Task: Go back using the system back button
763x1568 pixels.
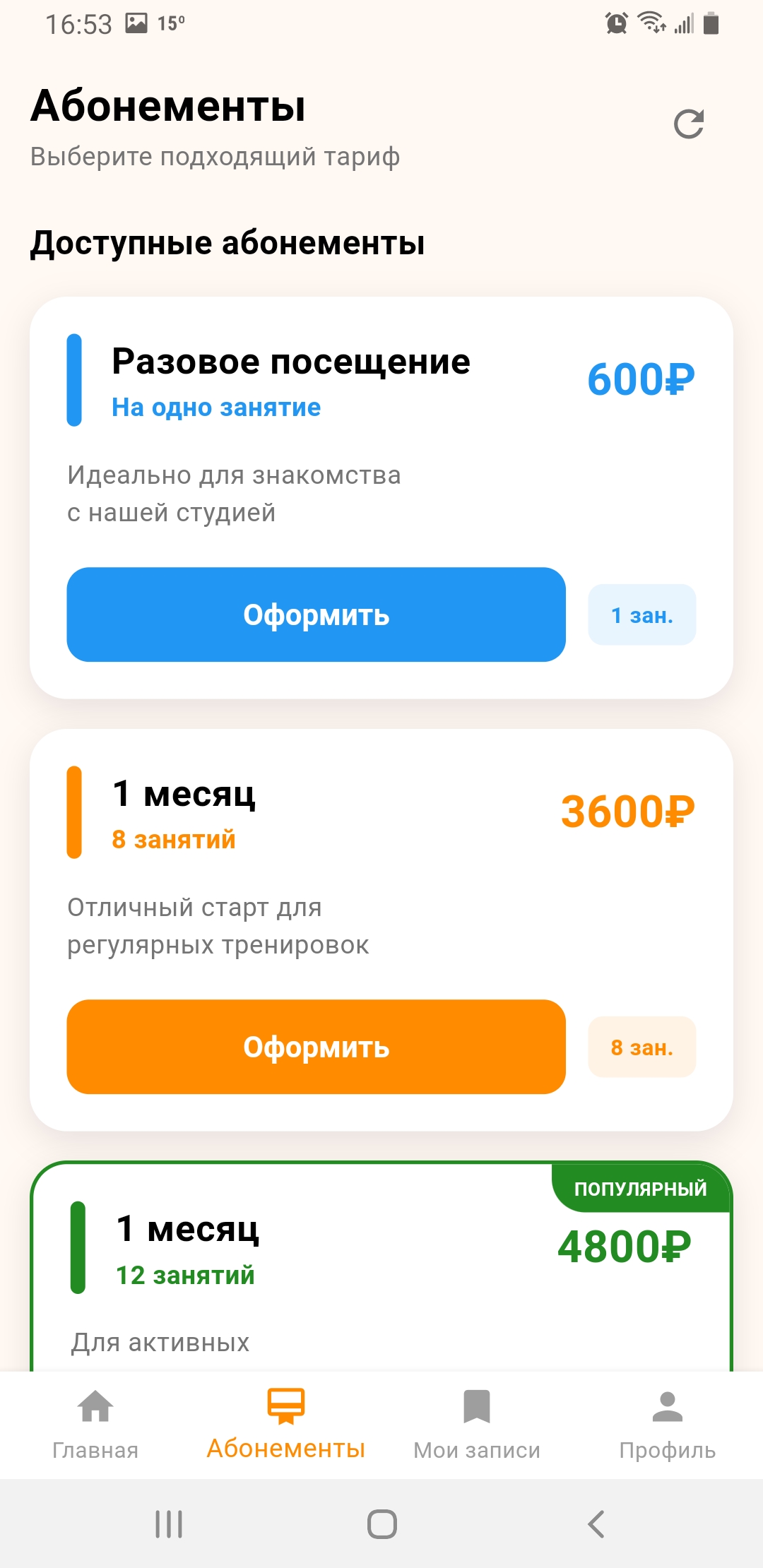Action: click(x=596, y=1524)
